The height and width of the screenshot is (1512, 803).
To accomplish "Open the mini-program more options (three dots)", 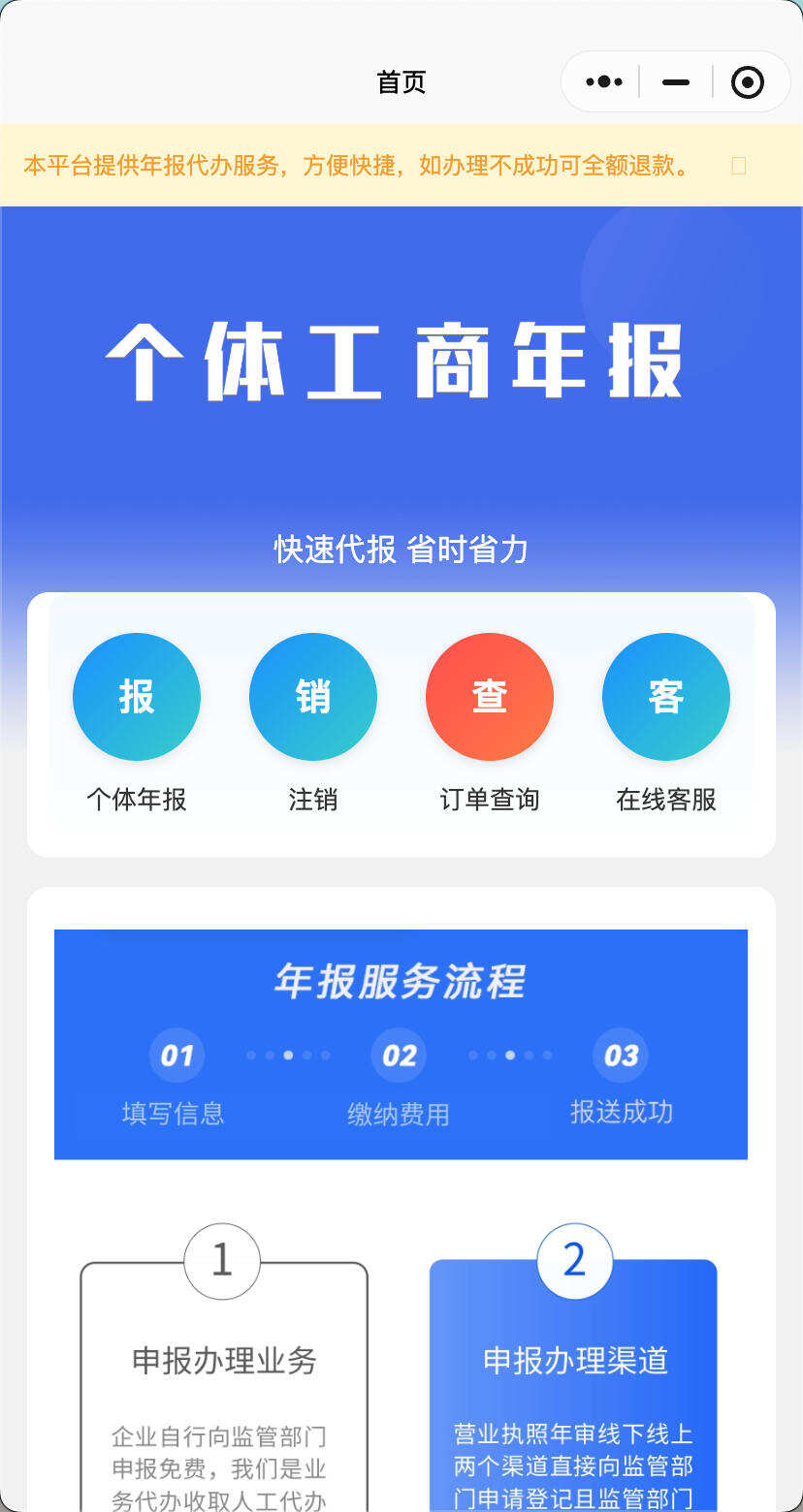I will (602, 81).
